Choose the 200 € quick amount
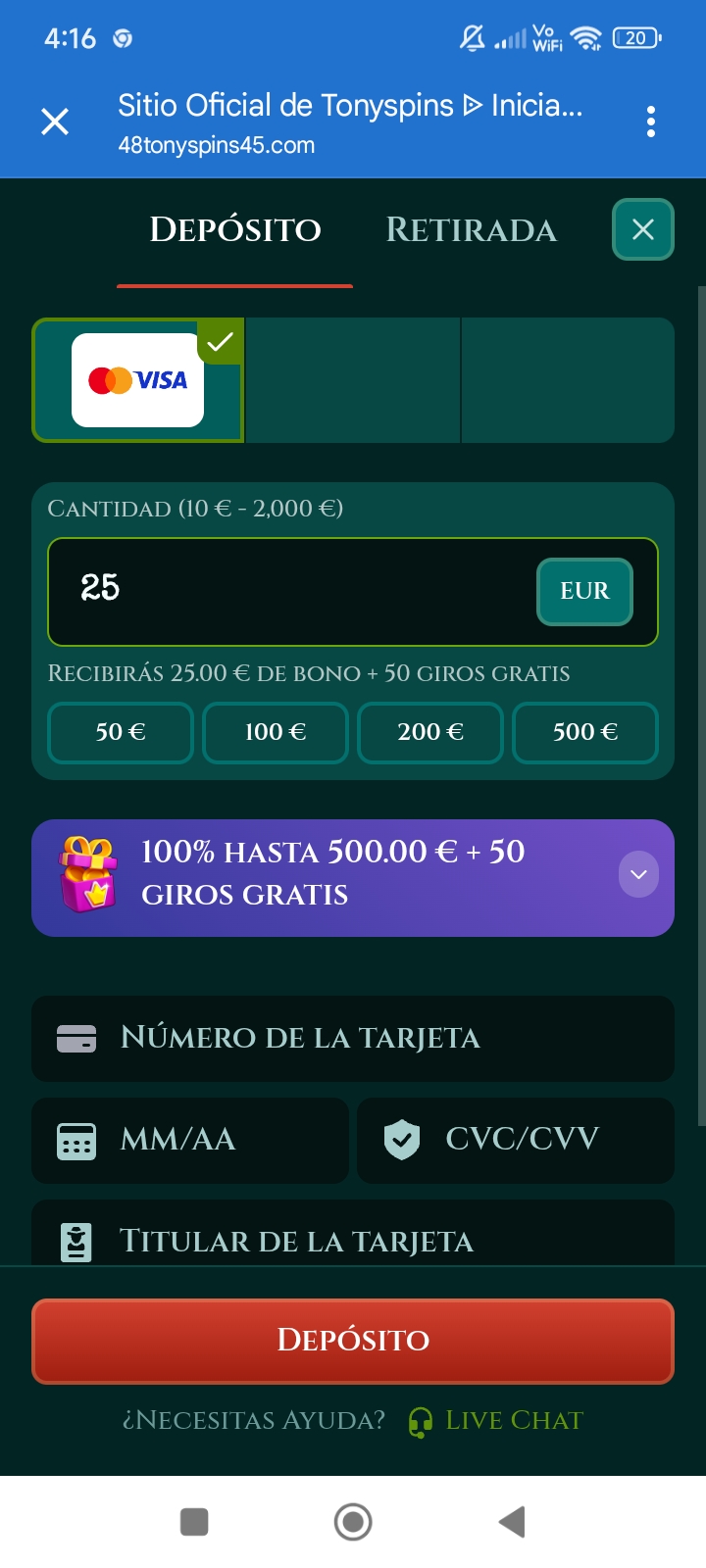Image resolution: width=706 pixels, height=1568 pixels. (430, 732)
